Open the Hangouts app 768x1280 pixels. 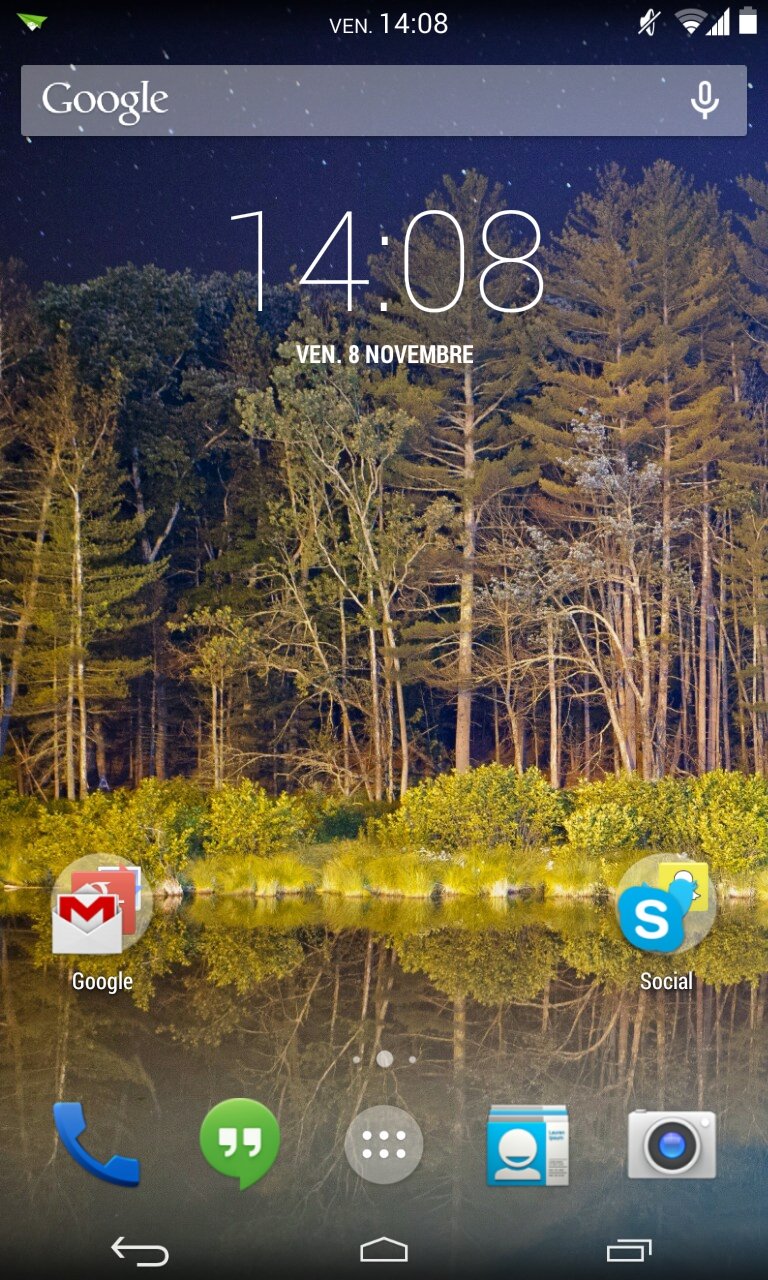240,1145
